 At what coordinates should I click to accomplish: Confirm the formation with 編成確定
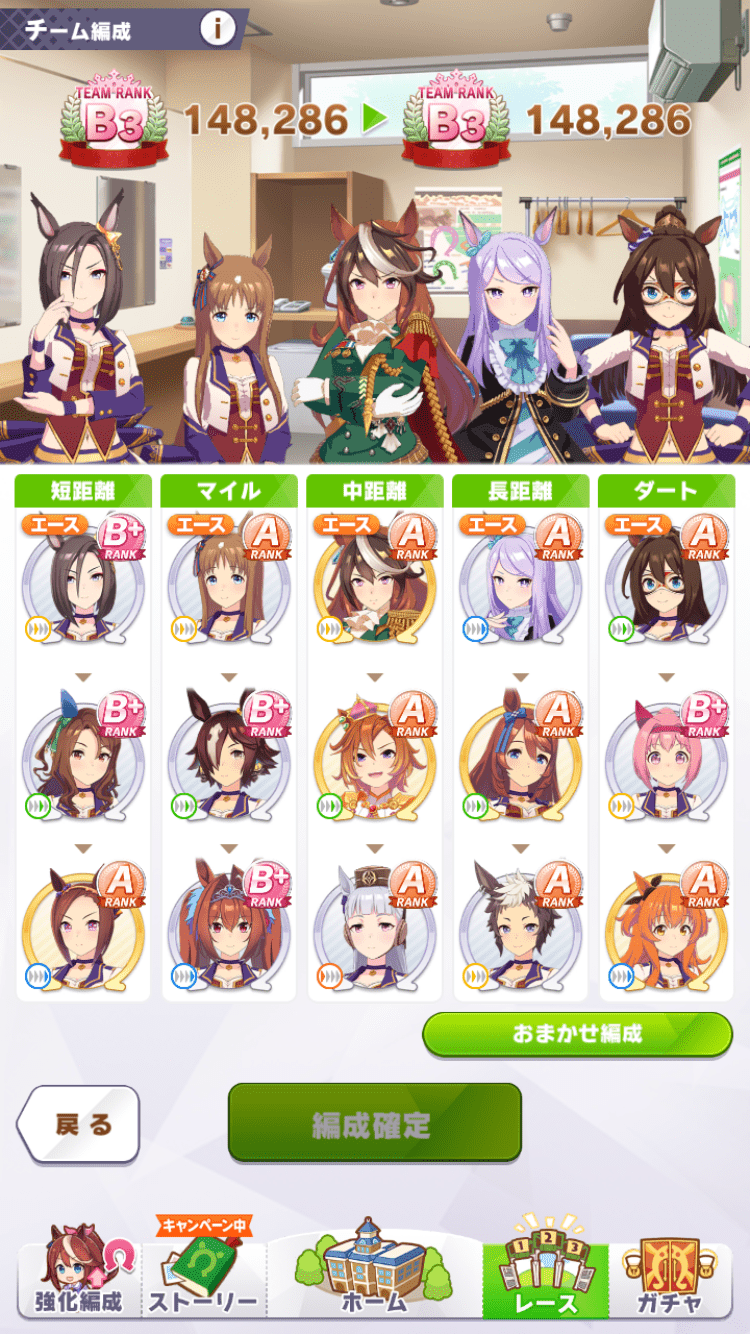click(375, 1123)
